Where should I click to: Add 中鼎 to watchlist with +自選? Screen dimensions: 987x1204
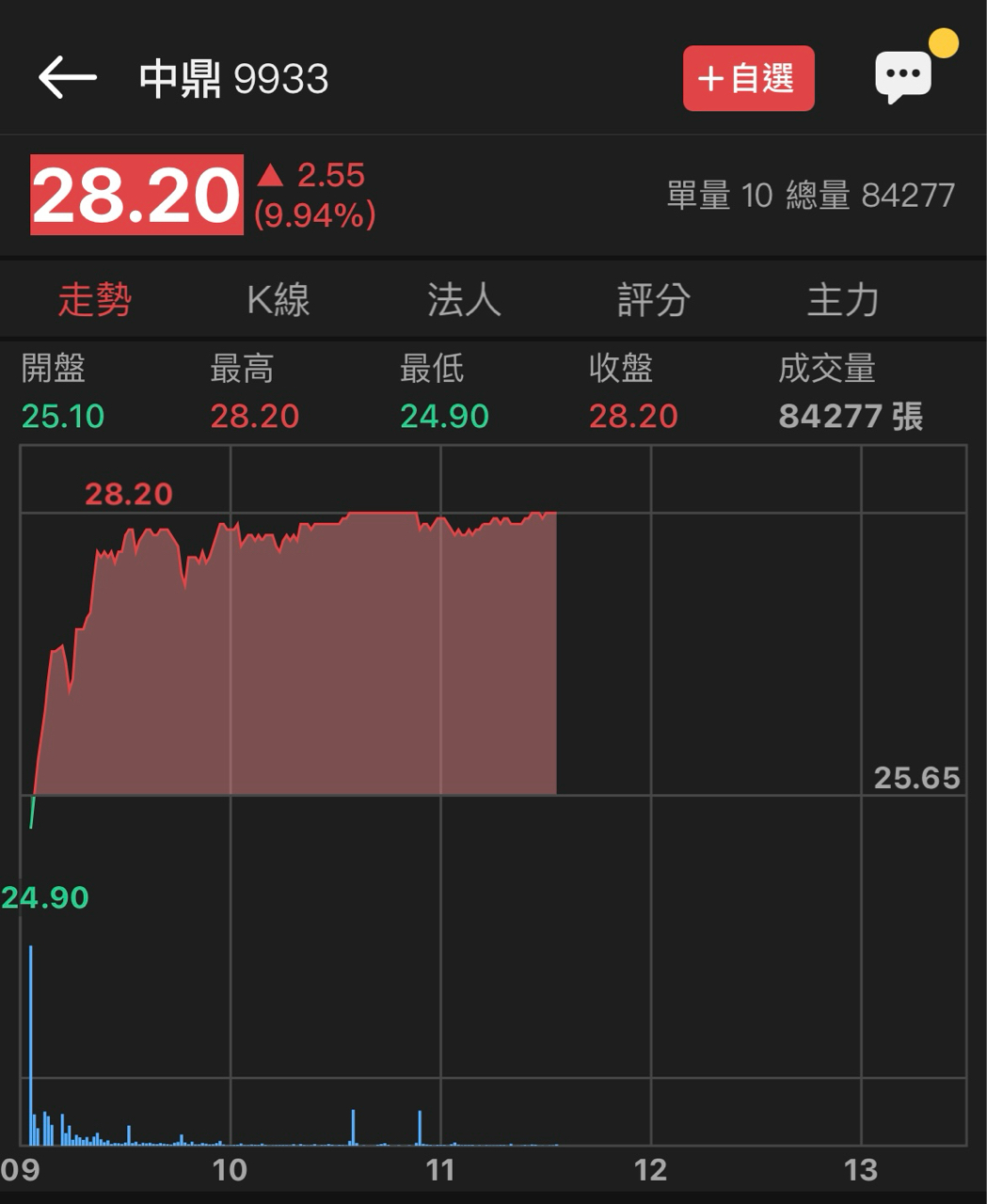(x=748, y=78)
